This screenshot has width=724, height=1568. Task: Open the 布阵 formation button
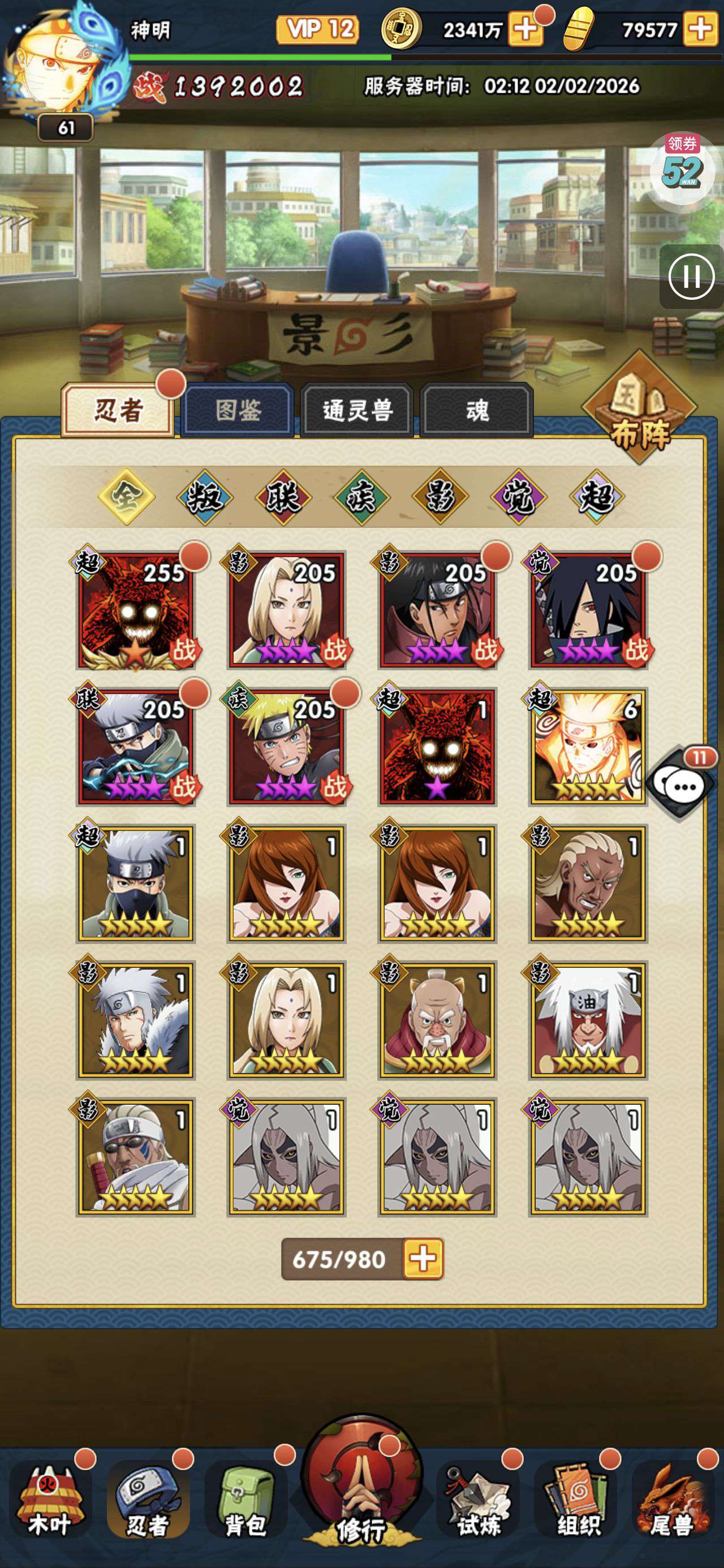pos(639,409)
